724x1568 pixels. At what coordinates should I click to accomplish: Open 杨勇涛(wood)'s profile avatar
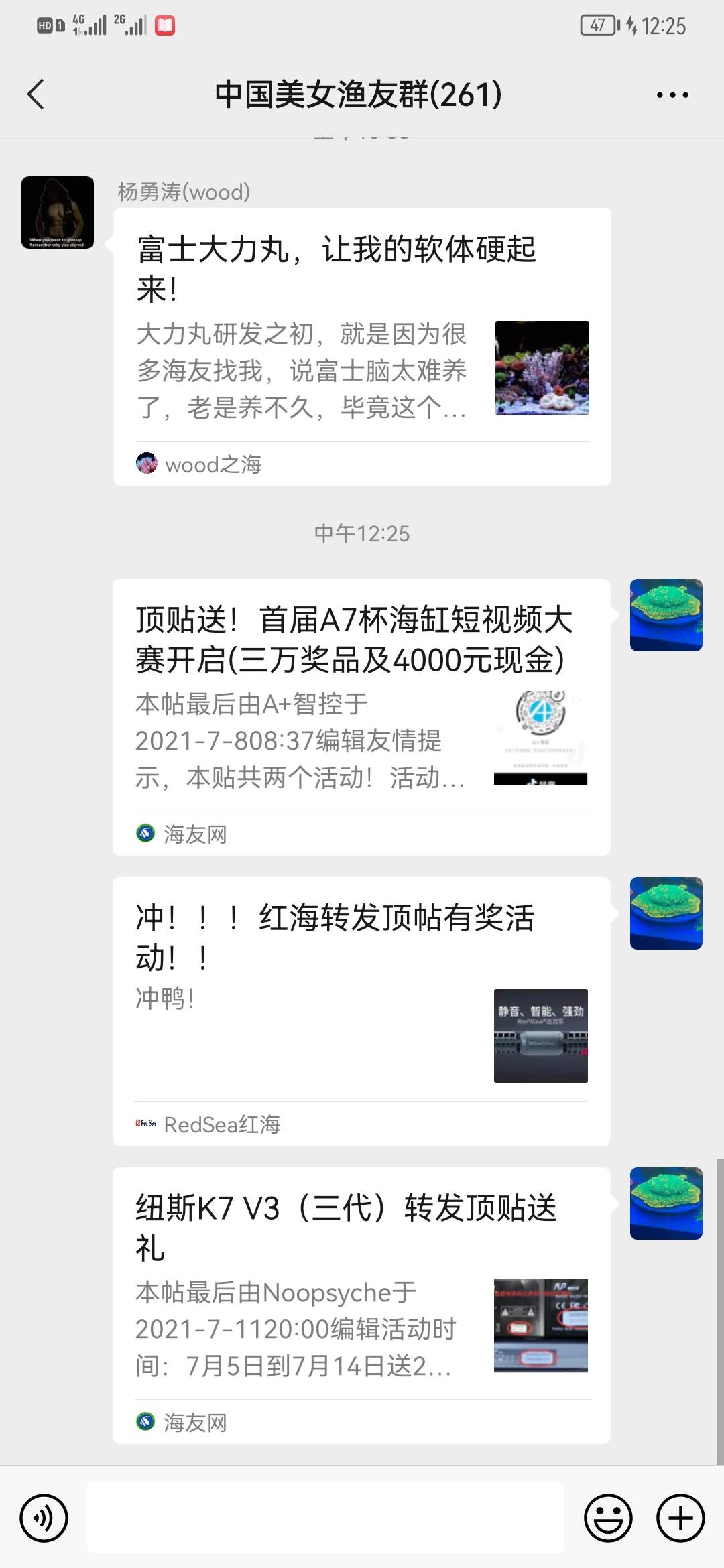pyautogui.click(x=58, y=212)
